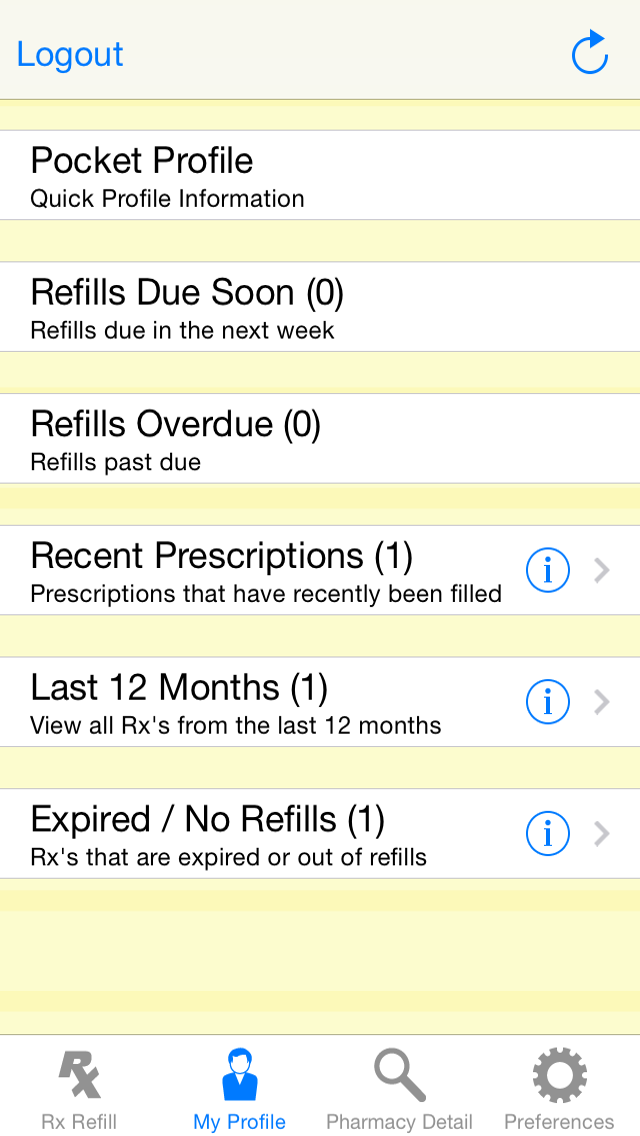Open Pocket Profile quick information
640x1136 pixels.
tap(320, 175)
